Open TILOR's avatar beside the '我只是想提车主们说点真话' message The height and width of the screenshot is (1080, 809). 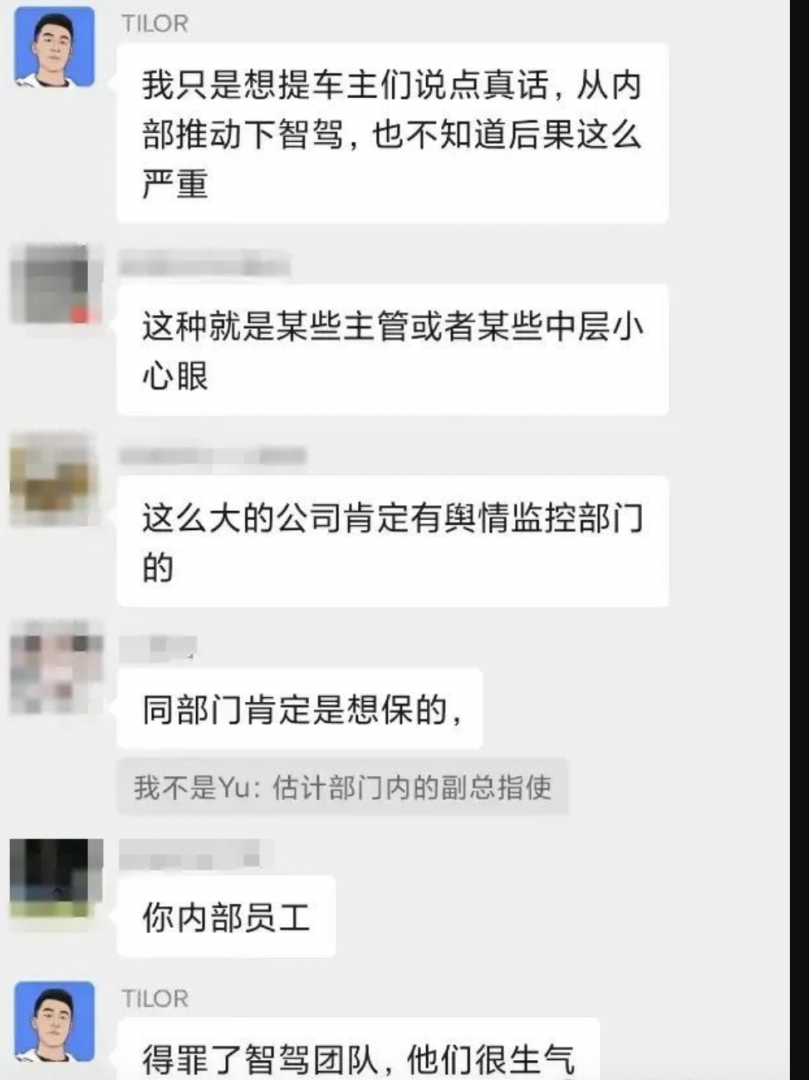tap(54, 45)
